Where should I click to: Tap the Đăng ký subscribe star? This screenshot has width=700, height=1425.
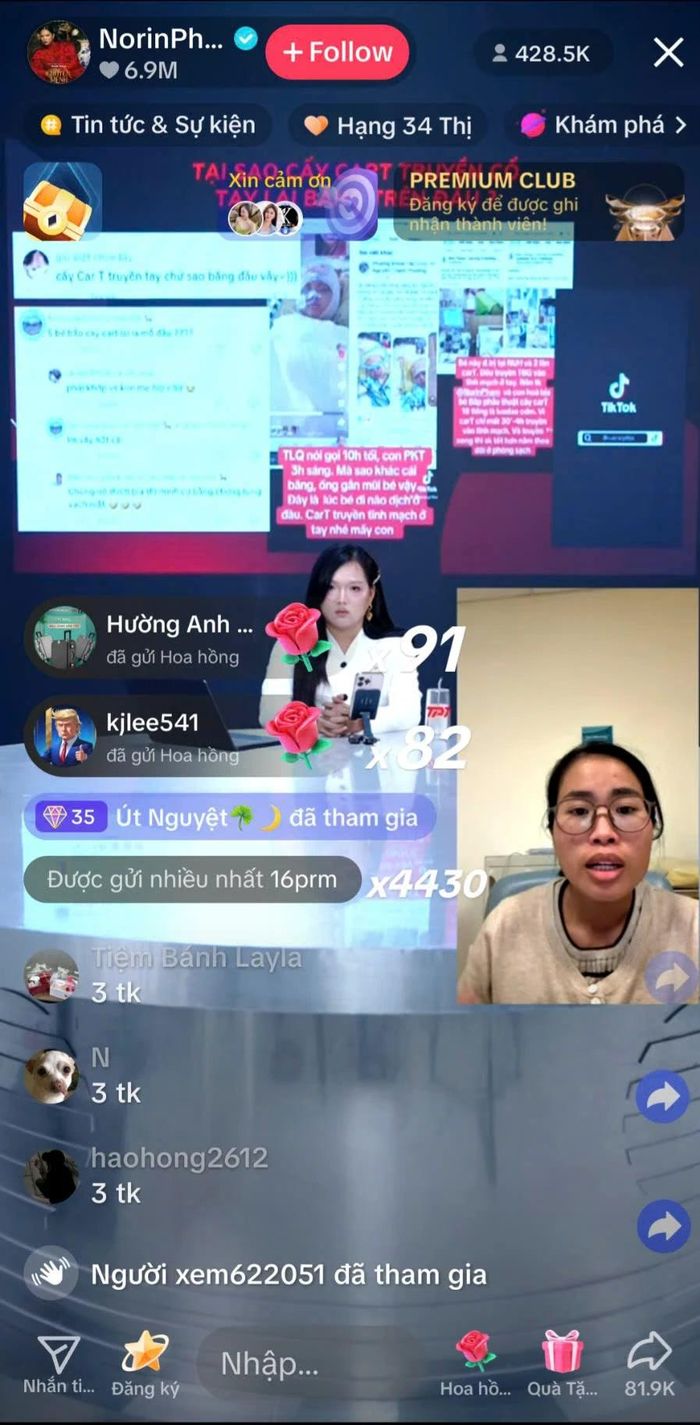click(145, 1362)
